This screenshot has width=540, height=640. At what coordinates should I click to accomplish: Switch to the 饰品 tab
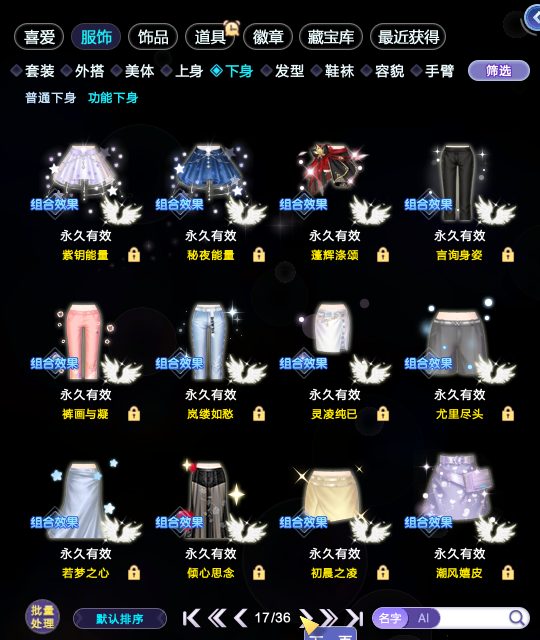click(153, 37)
